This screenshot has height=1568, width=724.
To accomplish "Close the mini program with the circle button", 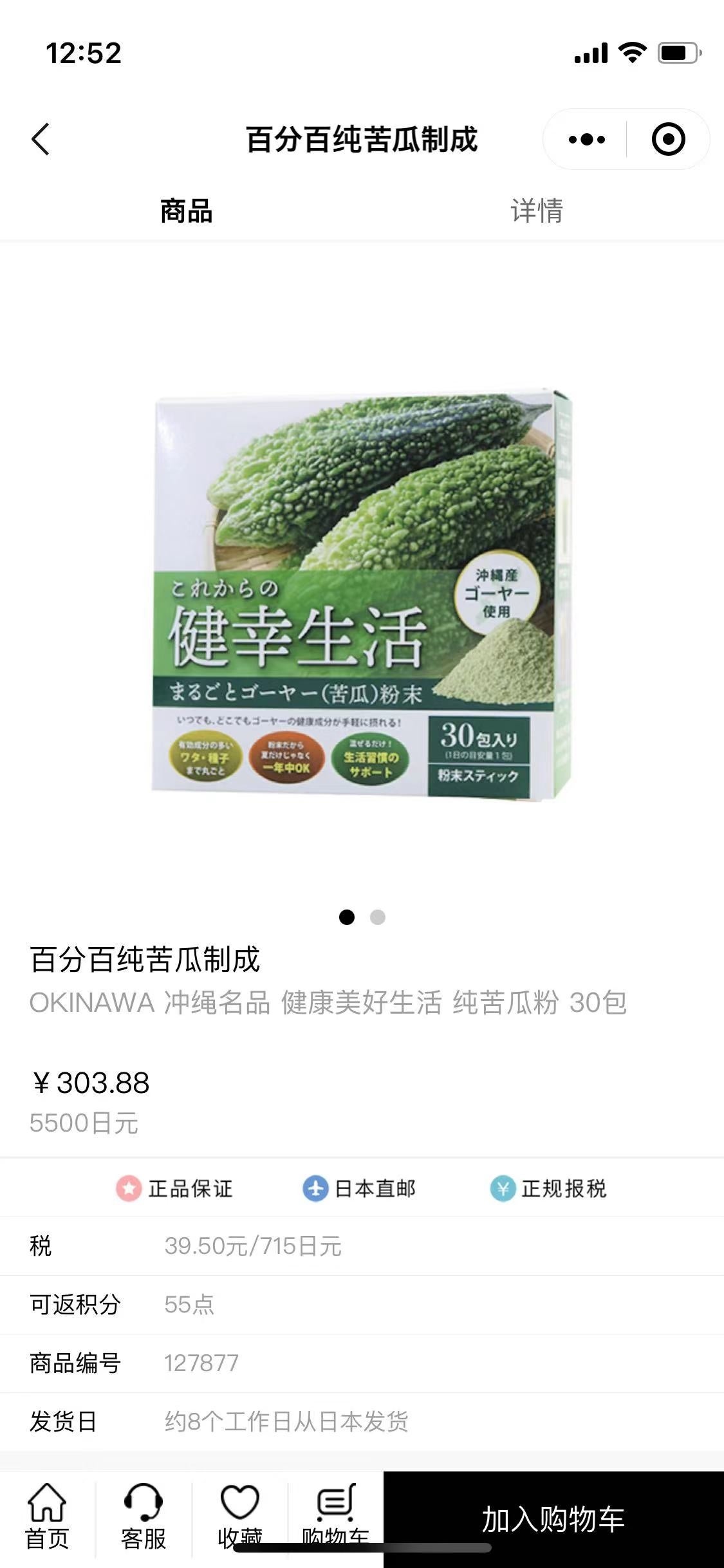I will tap(668, 139).
